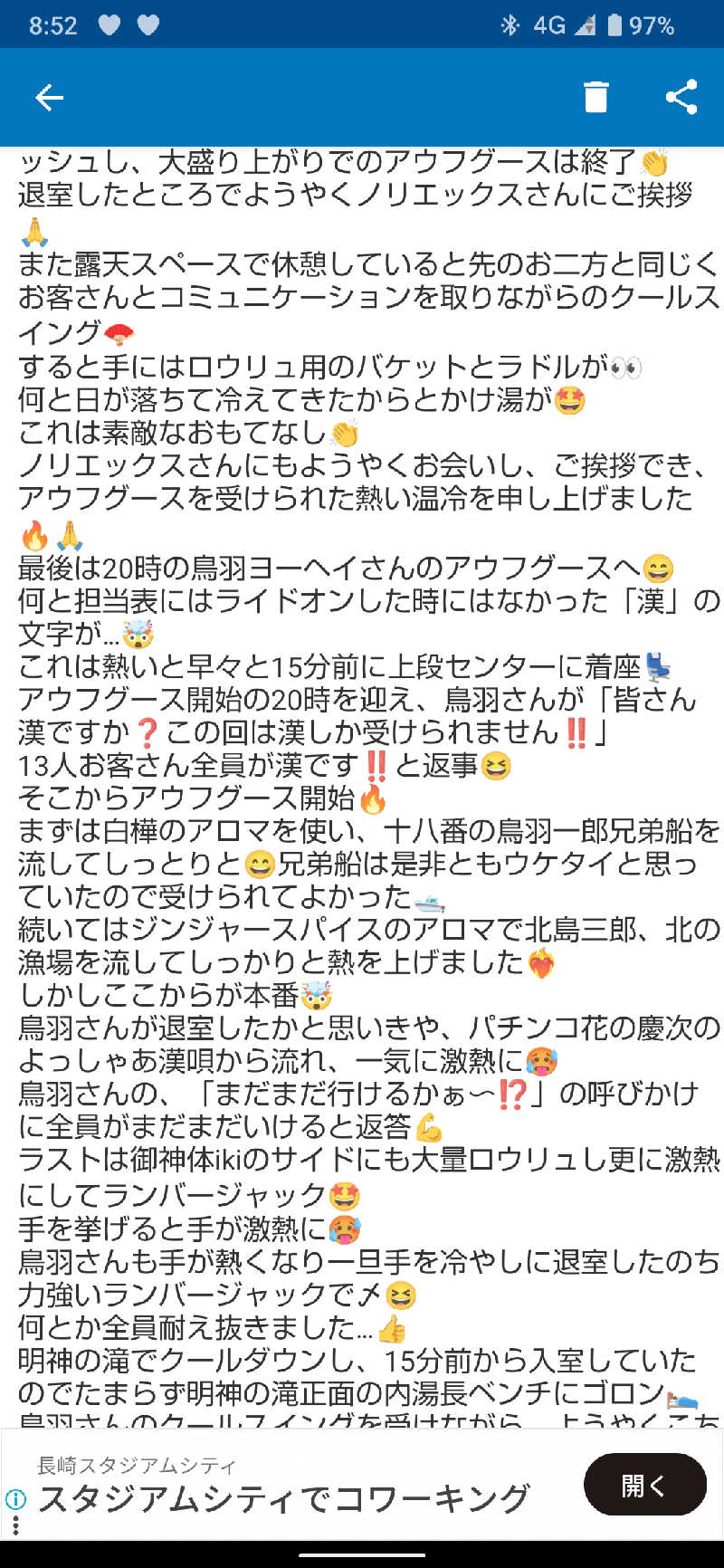Tap the 開く button on the ad
The image size is (724, 1568).
(644, 1484)
